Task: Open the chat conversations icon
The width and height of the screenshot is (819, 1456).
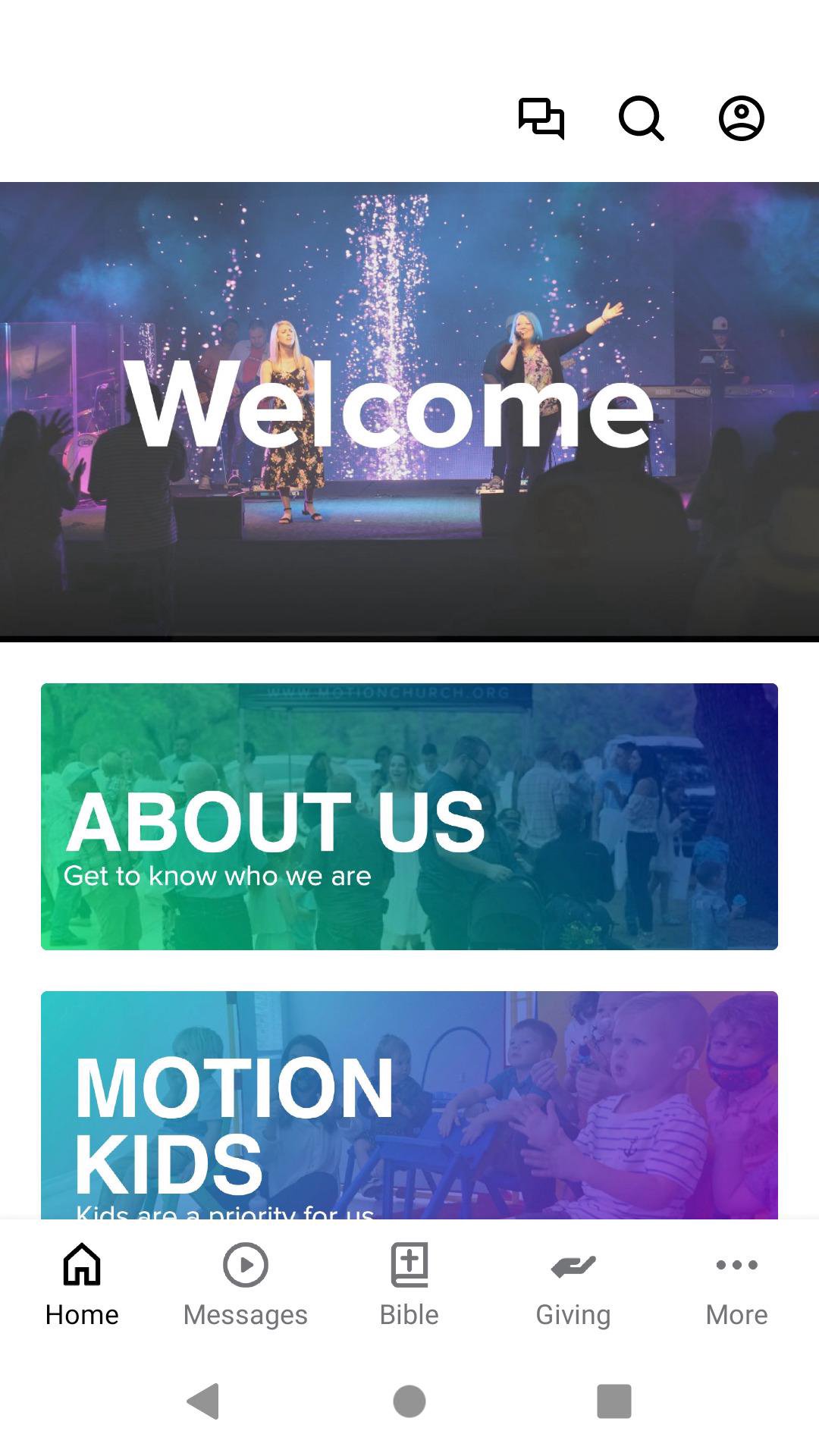Action: (x=541, y=118)
